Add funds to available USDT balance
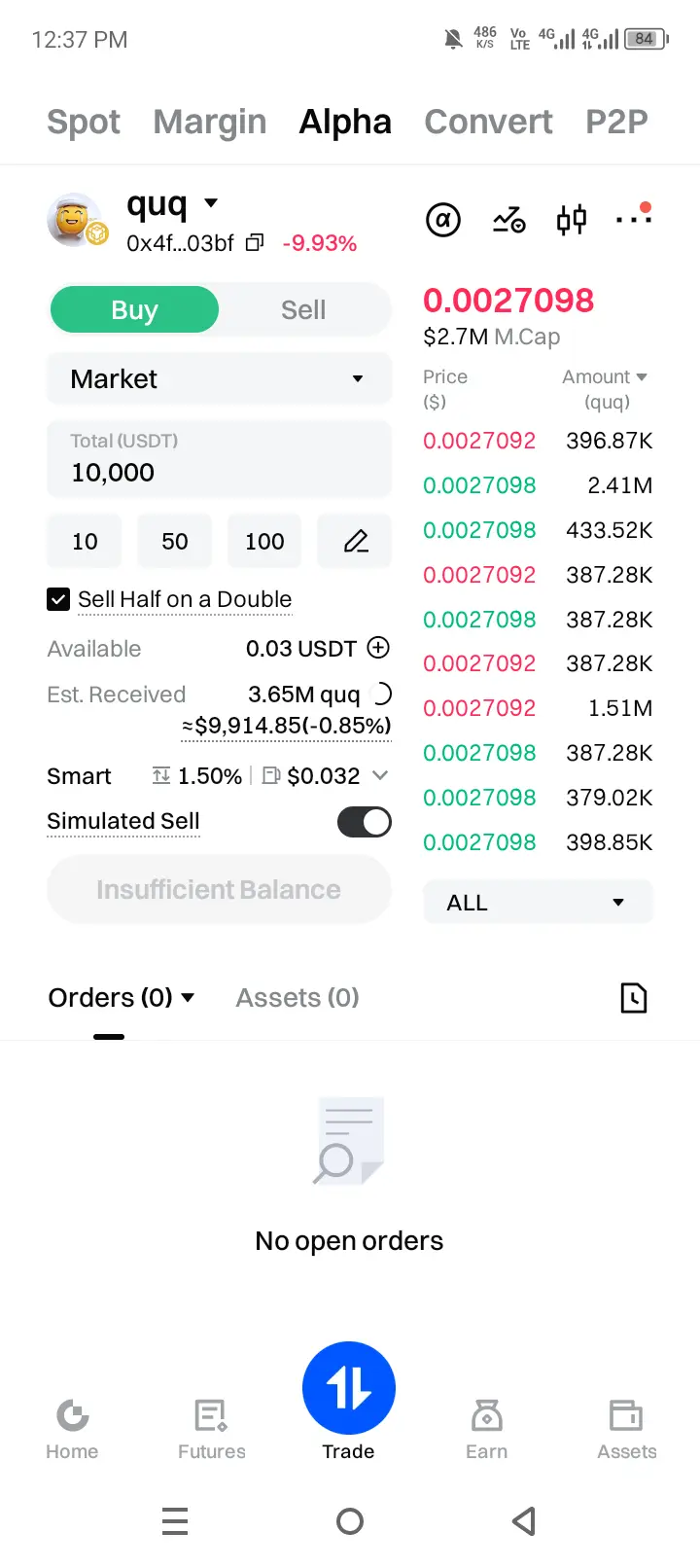The image size is (700, 1568). point(378,648)
